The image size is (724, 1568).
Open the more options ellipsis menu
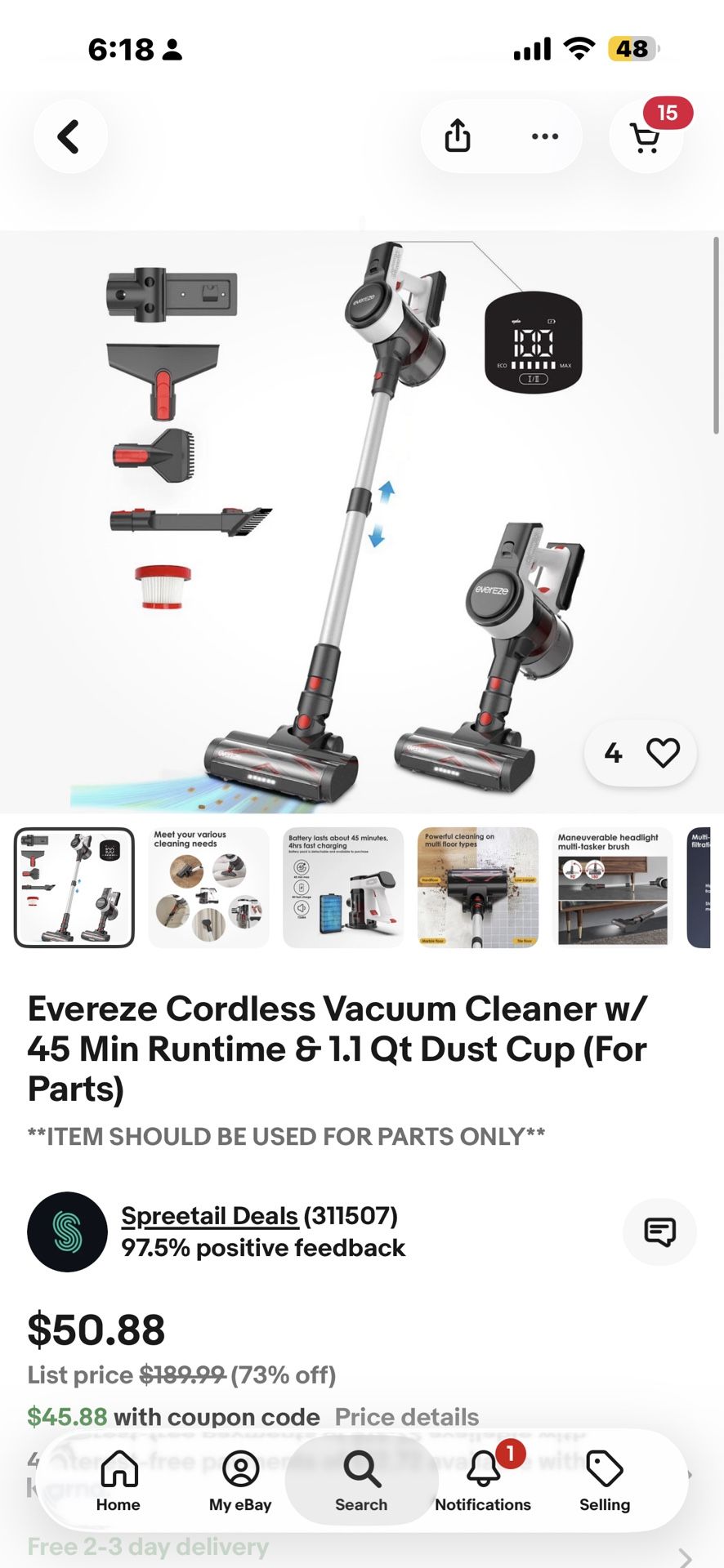pyautogui.click(x=543, y=136)
